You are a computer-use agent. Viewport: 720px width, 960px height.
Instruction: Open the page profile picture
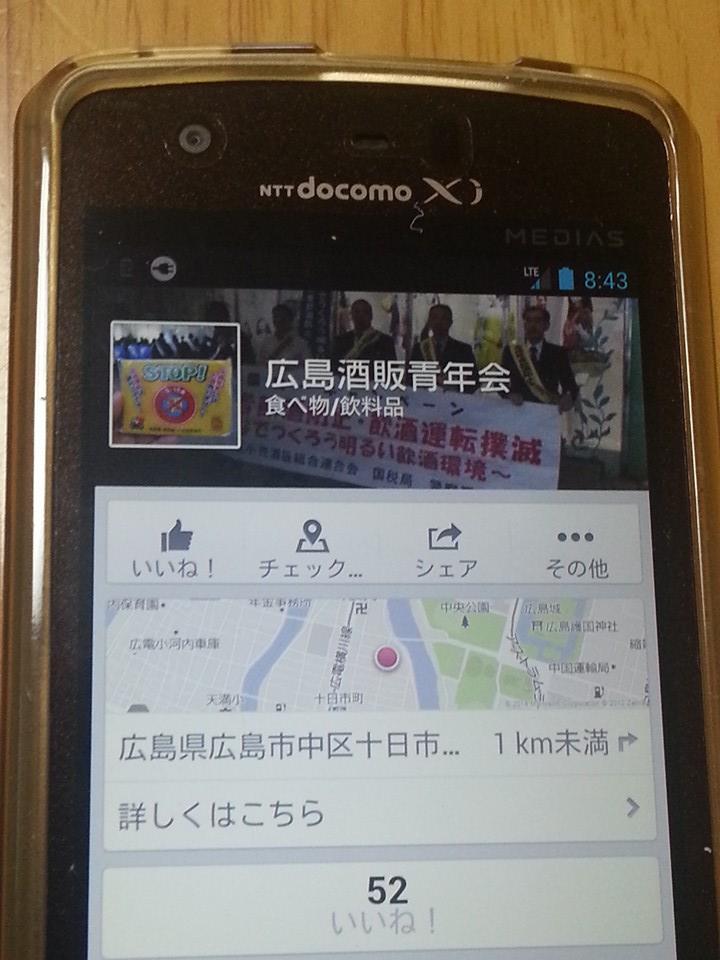pyautogui.click(x=175, y=384)
